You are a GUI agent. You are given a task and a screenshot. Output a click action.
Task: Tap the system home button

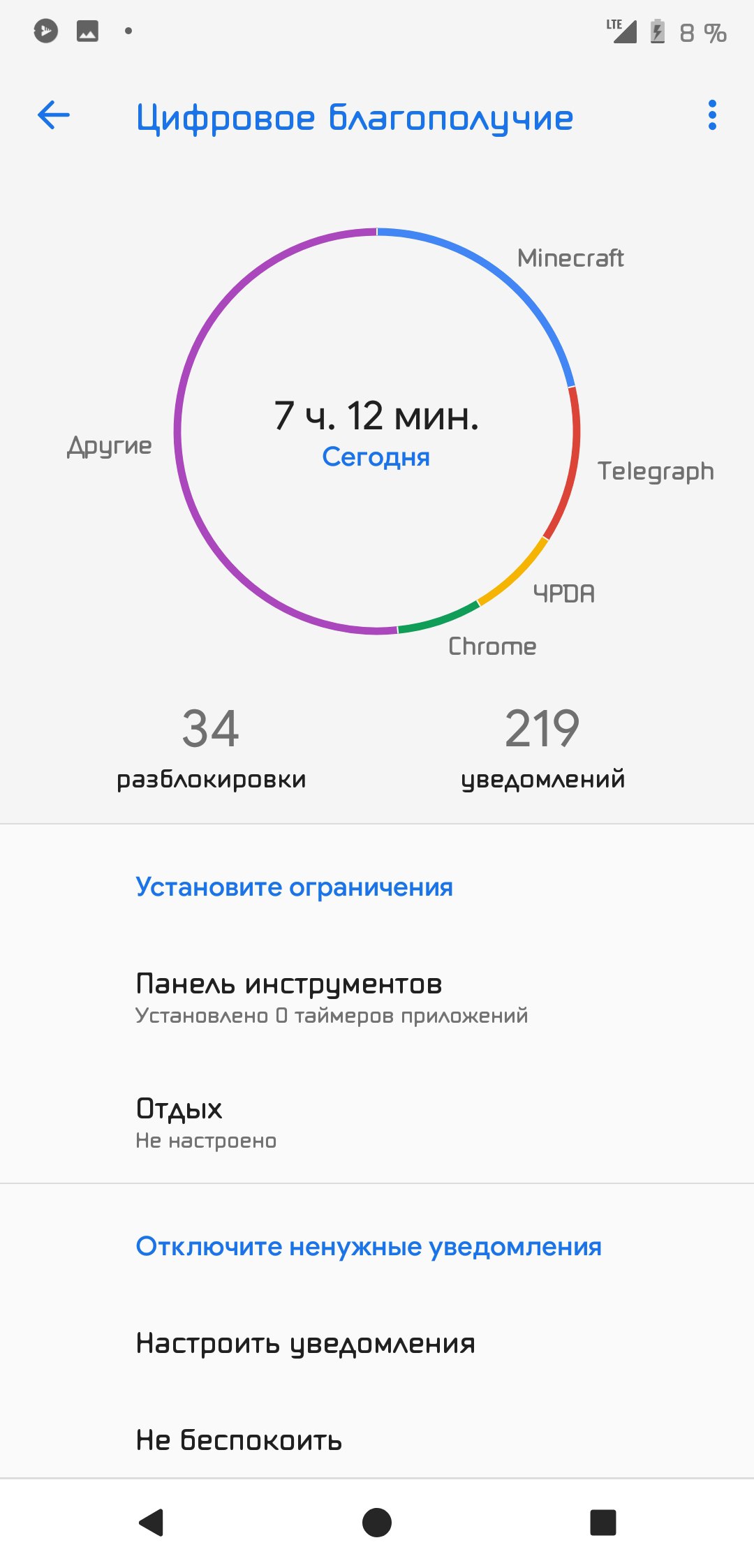pyautogui.click(x=377, y=1523)
